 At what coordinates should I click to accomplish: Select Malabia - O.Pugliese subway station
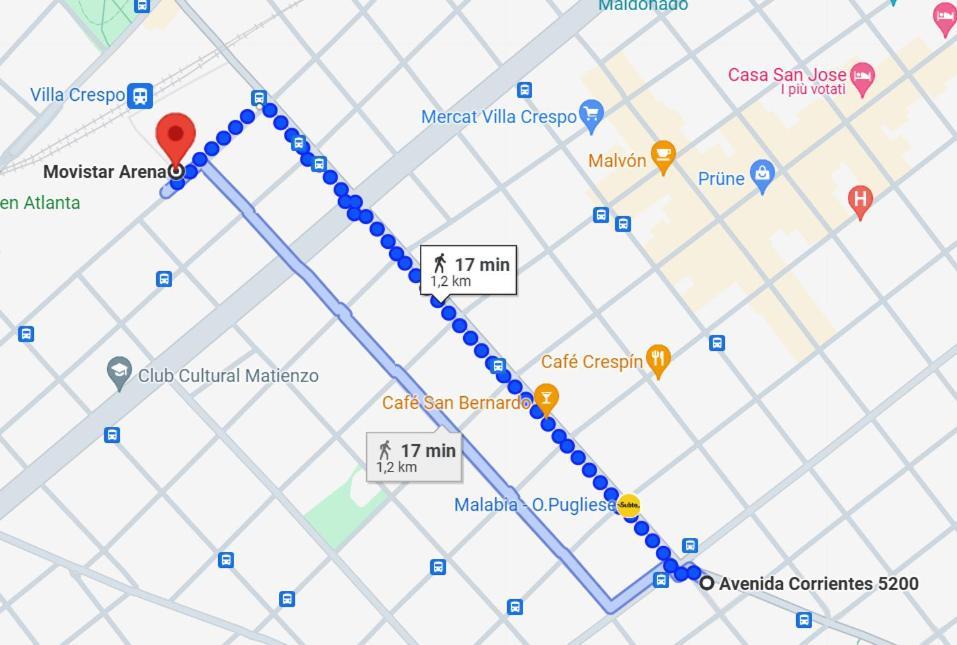628,505
